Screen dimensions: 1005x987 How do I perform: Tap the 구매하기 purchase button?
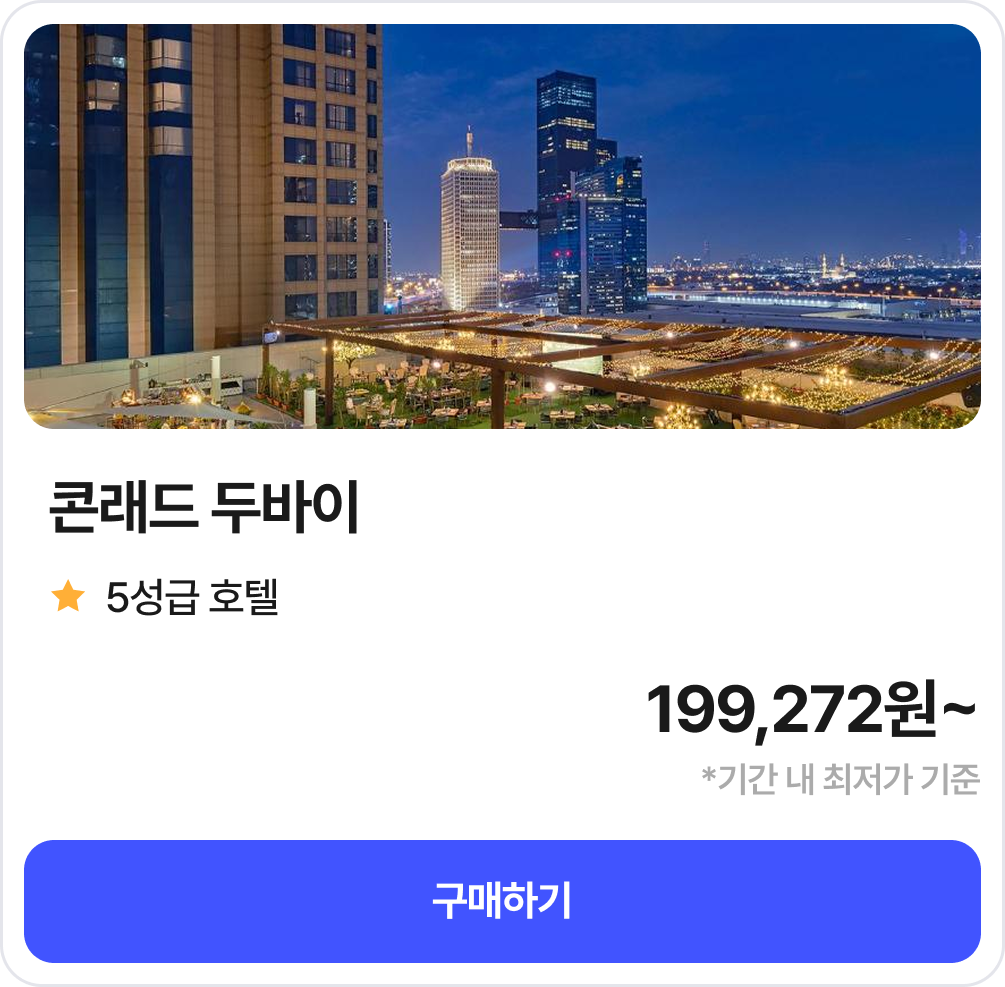(502, 901)
